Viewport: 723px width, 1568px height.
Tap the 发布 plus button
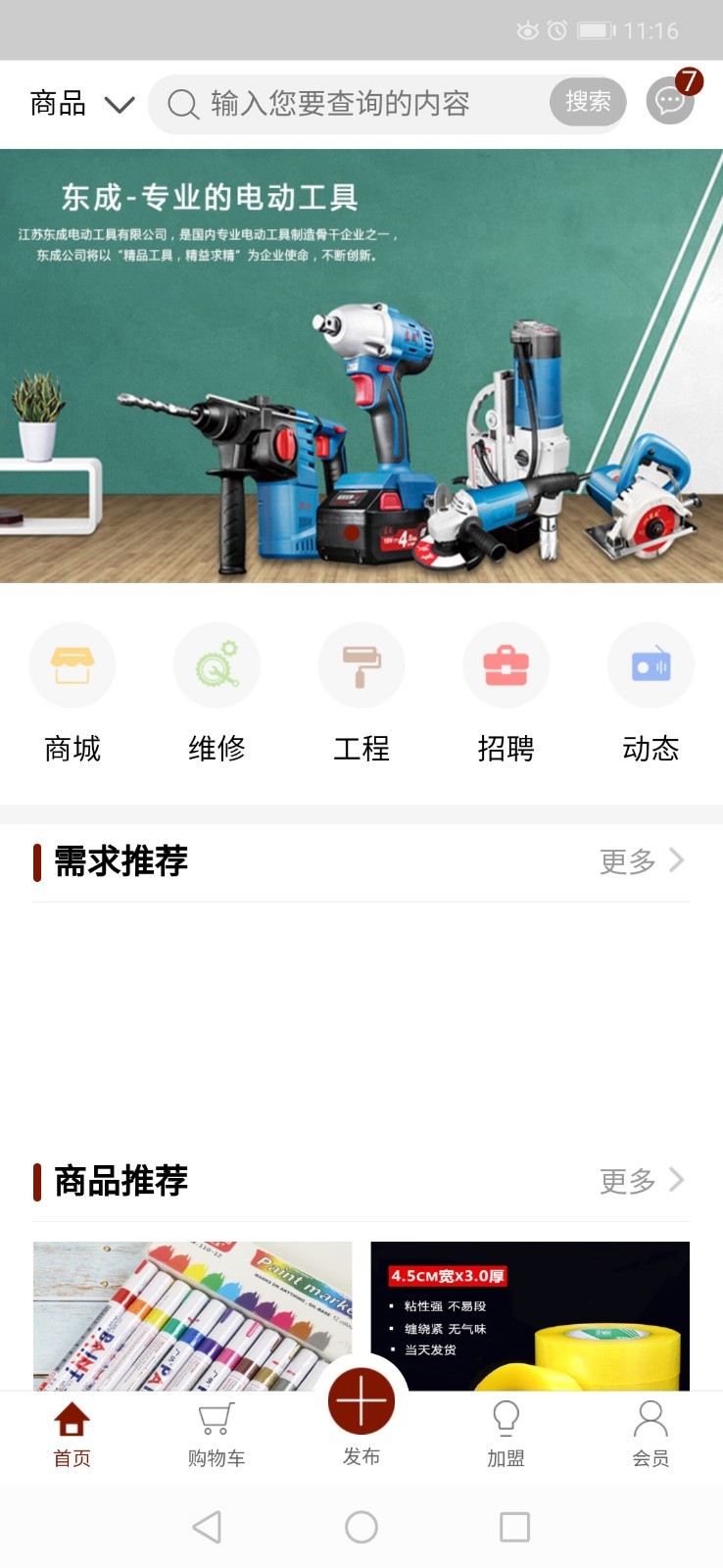361,1403
